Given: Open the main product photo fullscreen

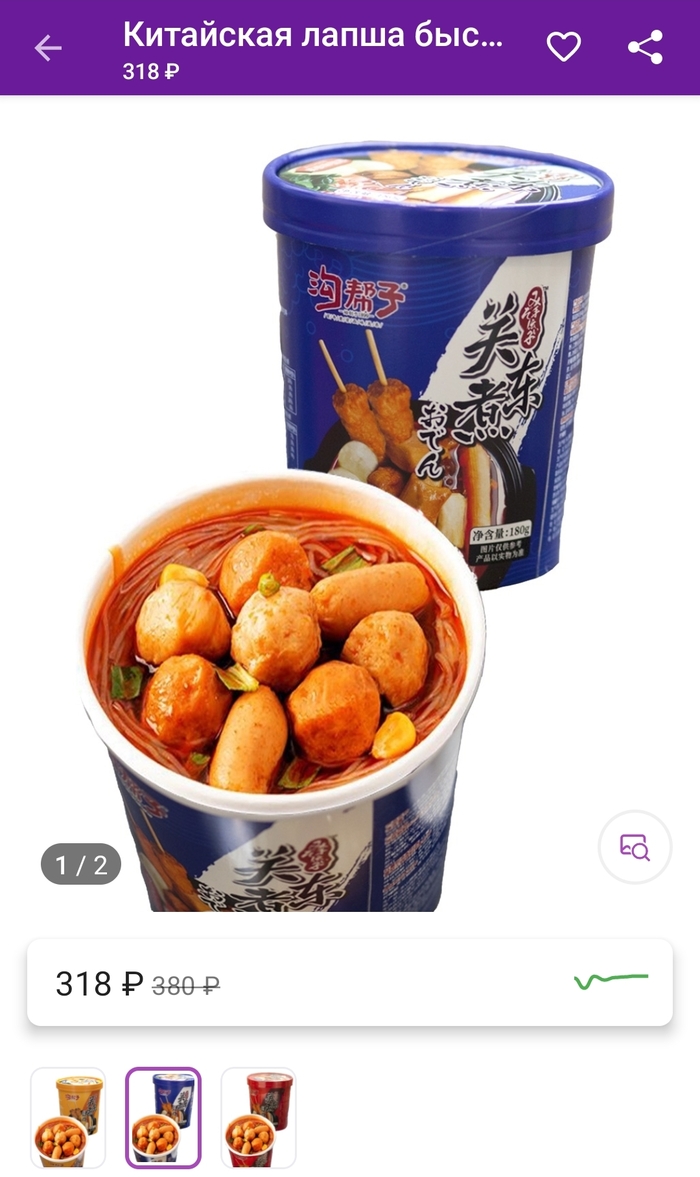Looking at the screenshot, I should (350, 520).
